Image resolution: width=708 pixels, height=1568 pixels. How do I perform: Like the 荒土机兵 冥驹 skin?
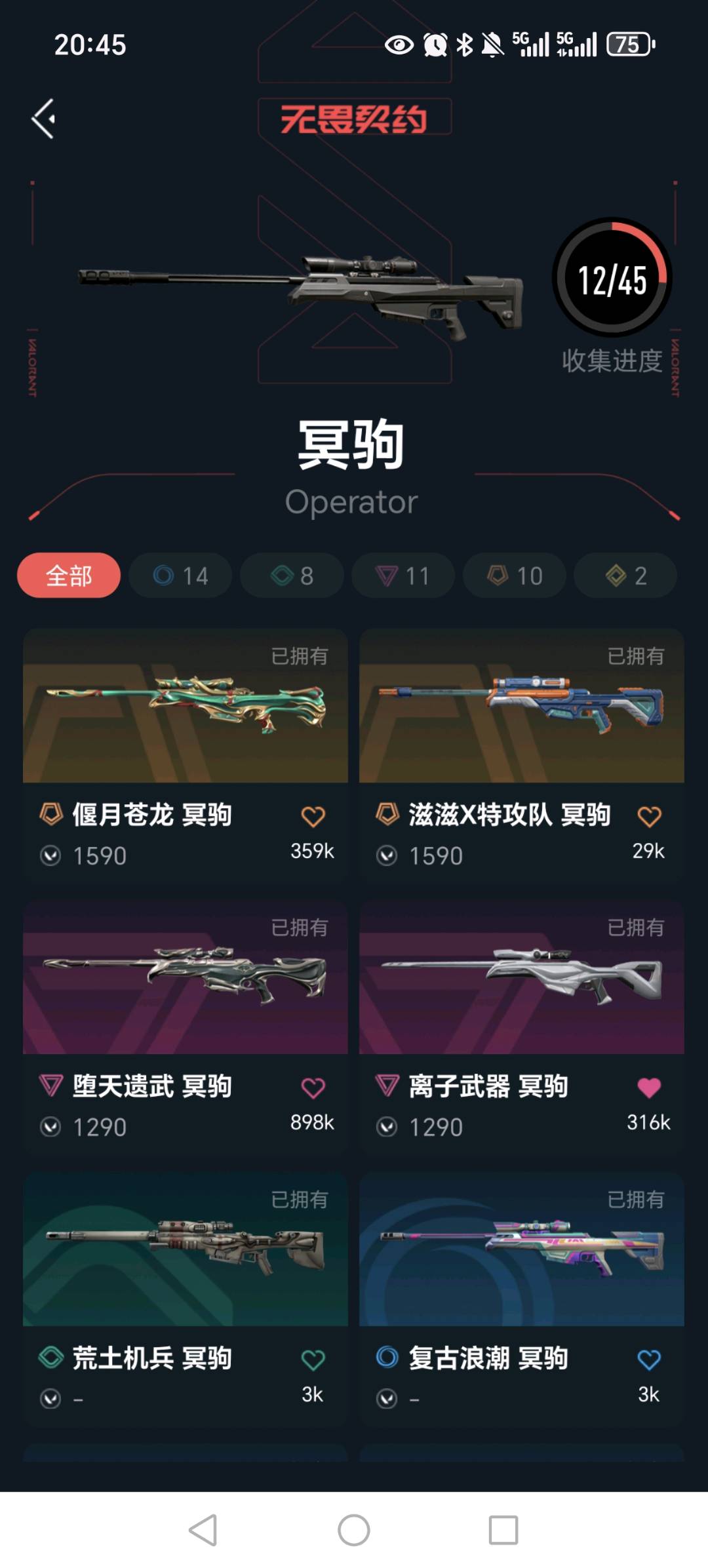tap(313, 1360)
